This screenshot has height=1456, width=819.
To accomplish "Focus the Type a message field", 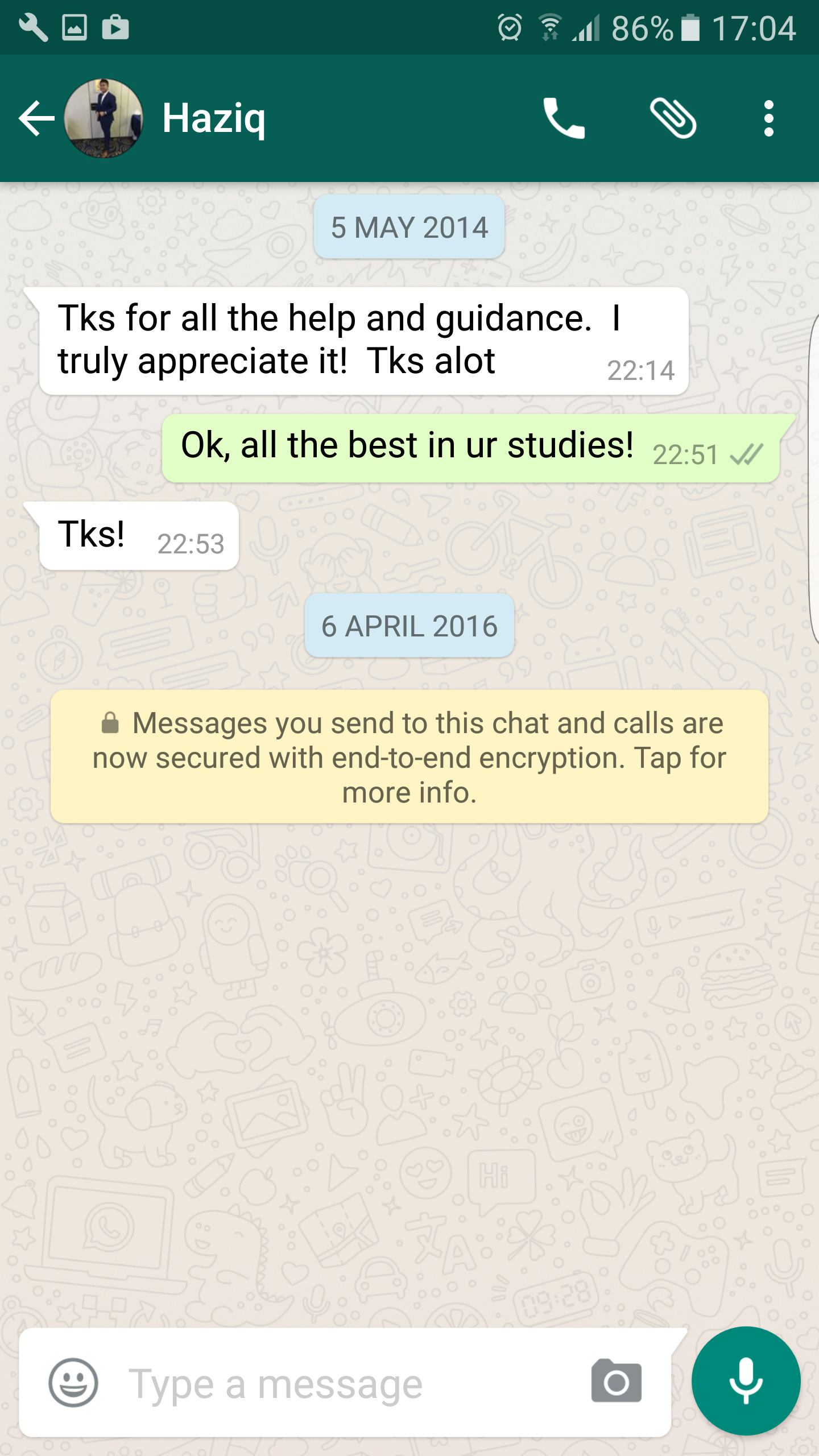I will pyautogui.click(x=341, y=1384).
